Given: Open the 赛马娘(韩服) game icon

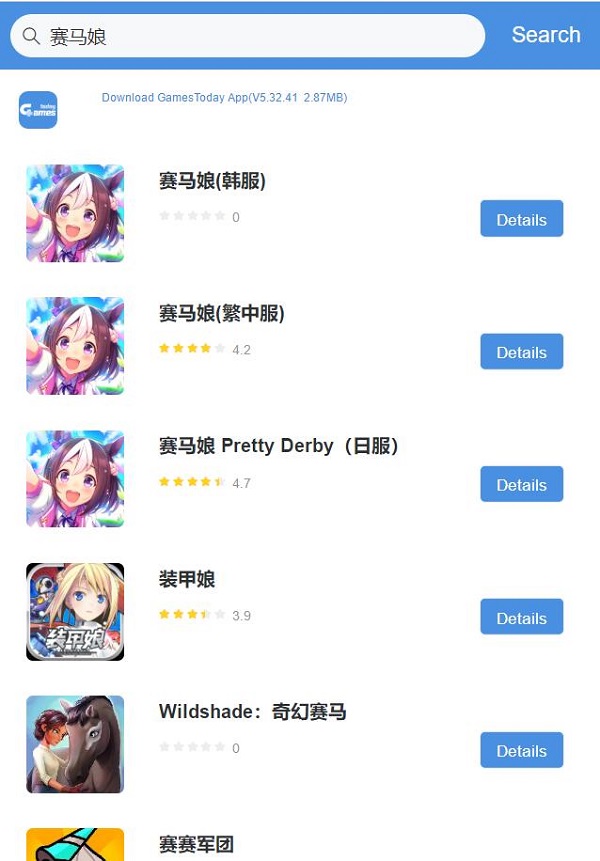Looking at the screenshot, I should (x=75, y=213).
